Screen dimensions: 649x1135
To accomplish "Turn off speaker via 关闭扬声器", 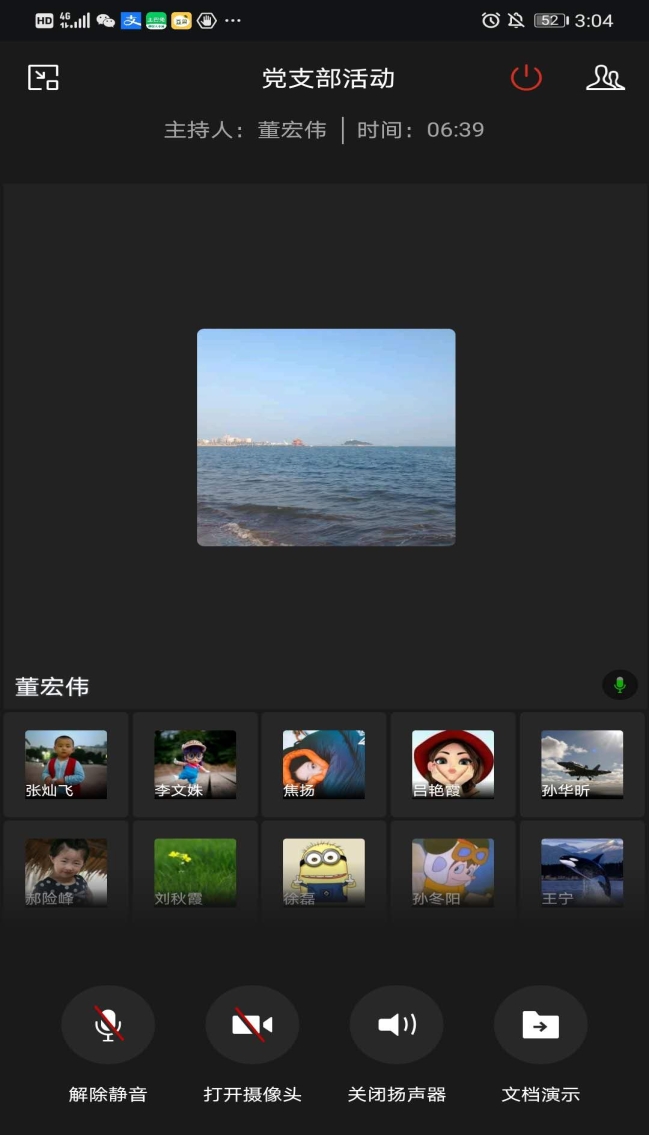I will (x=396, y=1025).
